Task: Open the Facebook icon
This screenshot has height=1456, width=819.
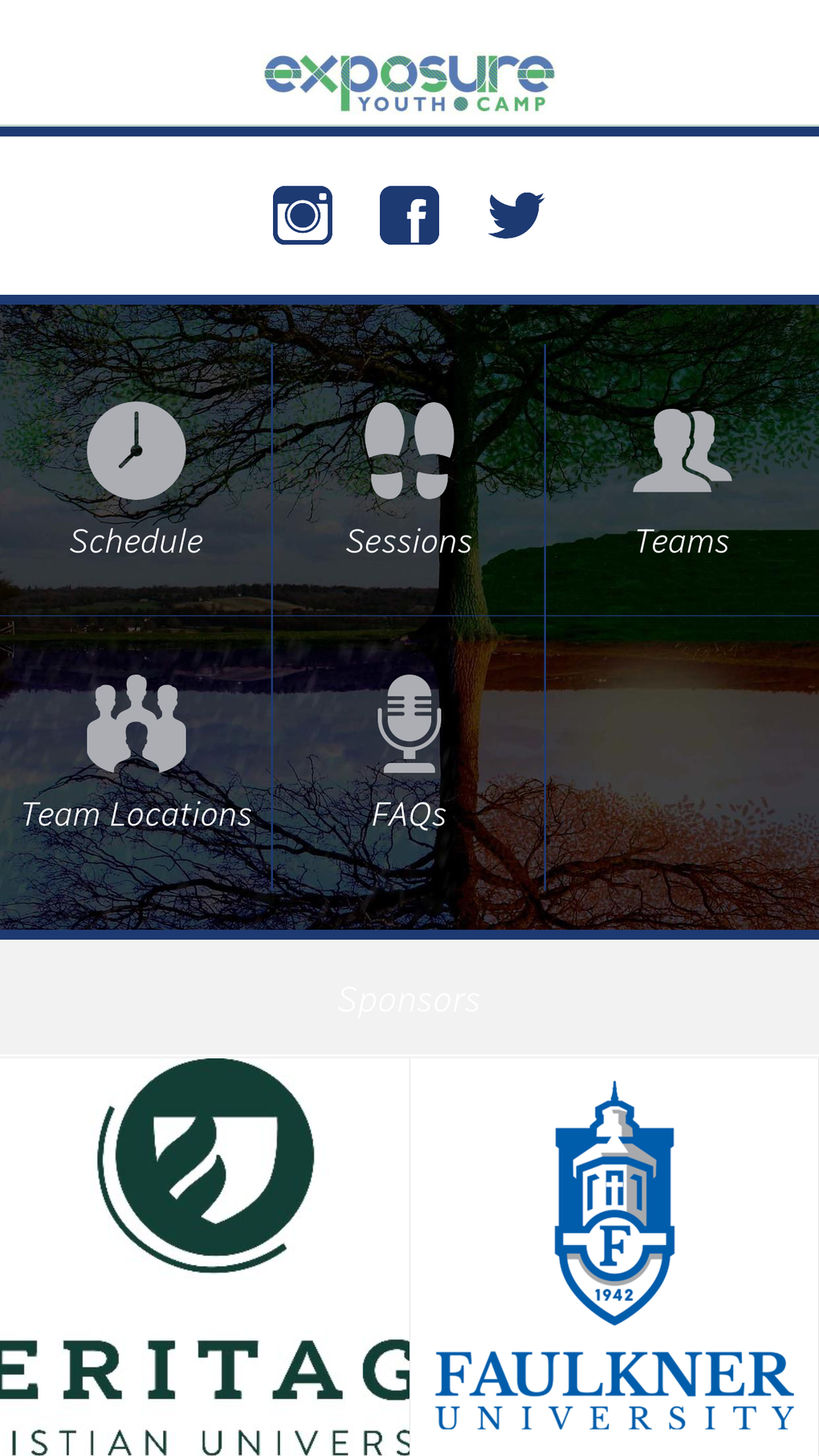Action: tap(409, 214)
